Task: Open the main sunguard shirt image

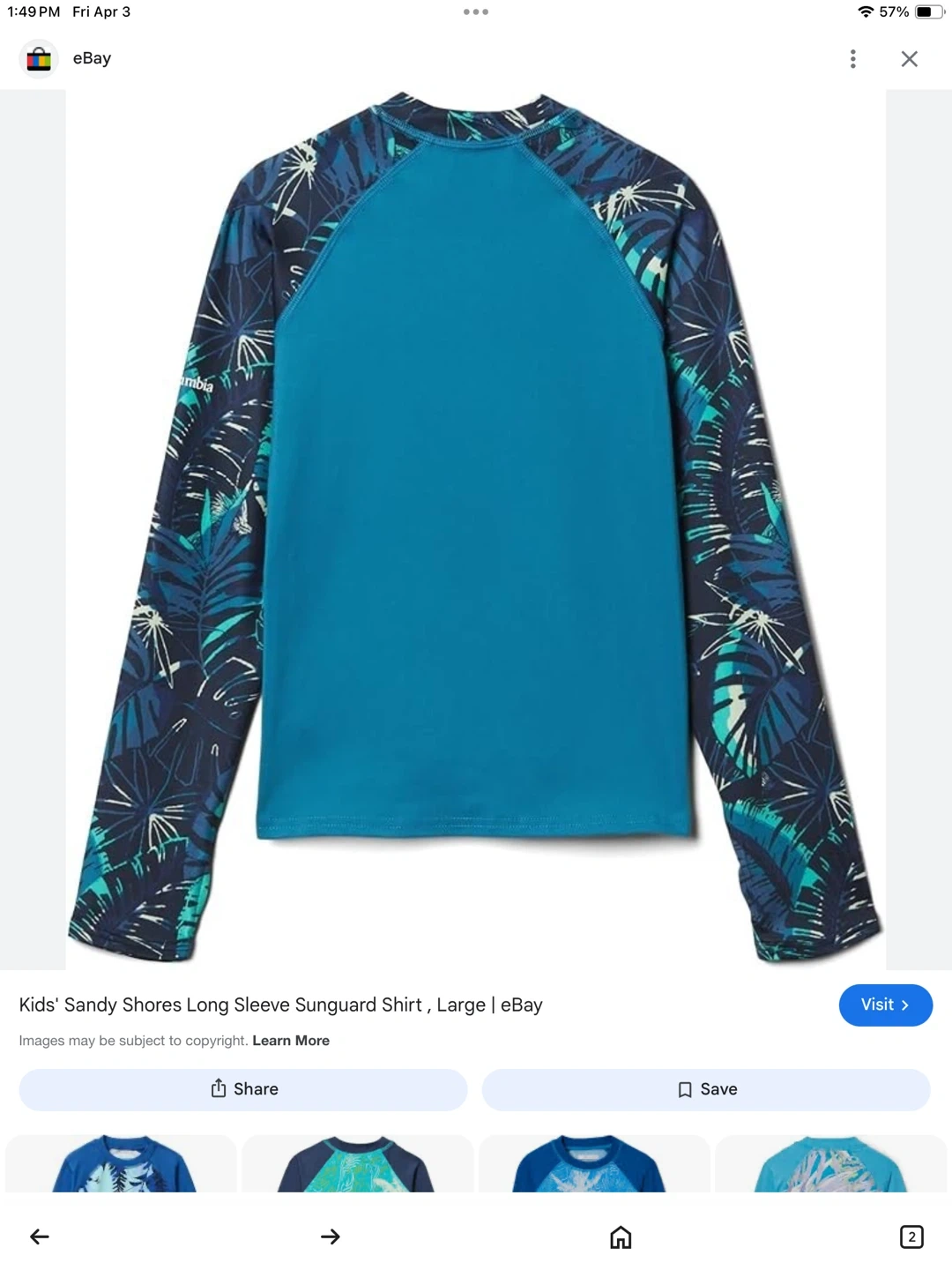Action: pyautogui.click(x=476, y=529)
